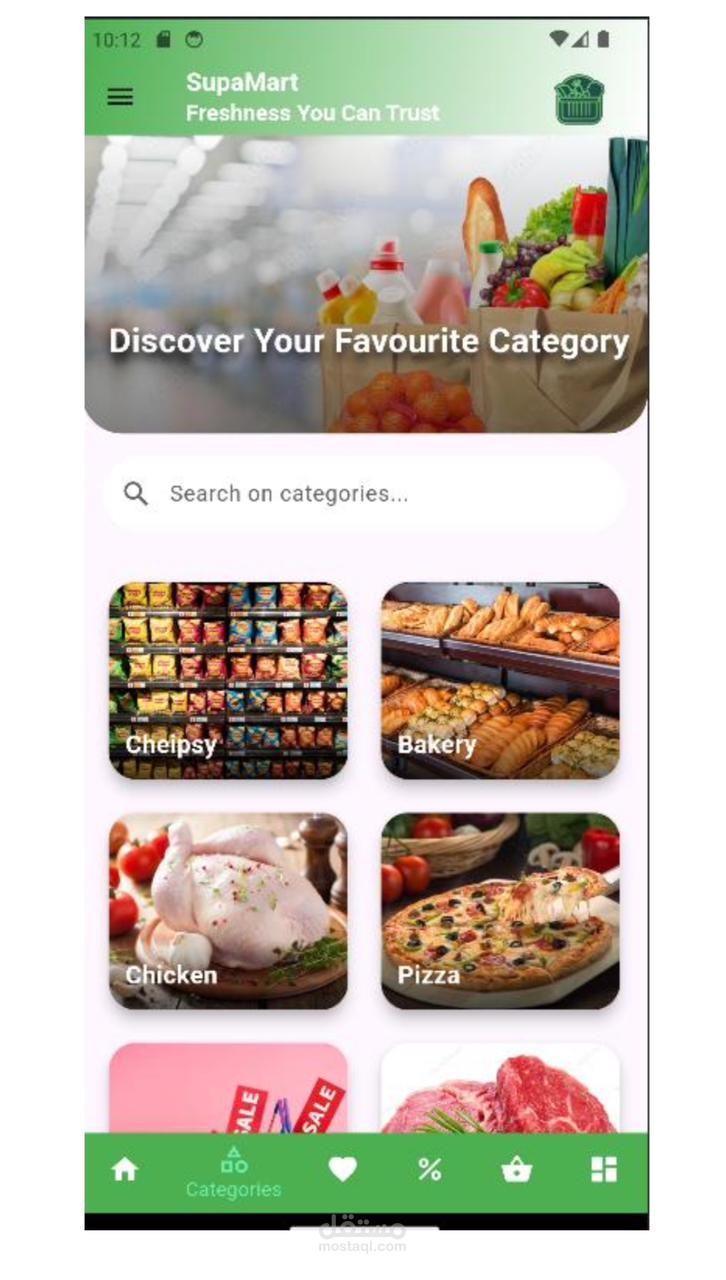Open the Cheipsy category card
The height and width of the screenshot is (1280, 726).
click(228, 680)
